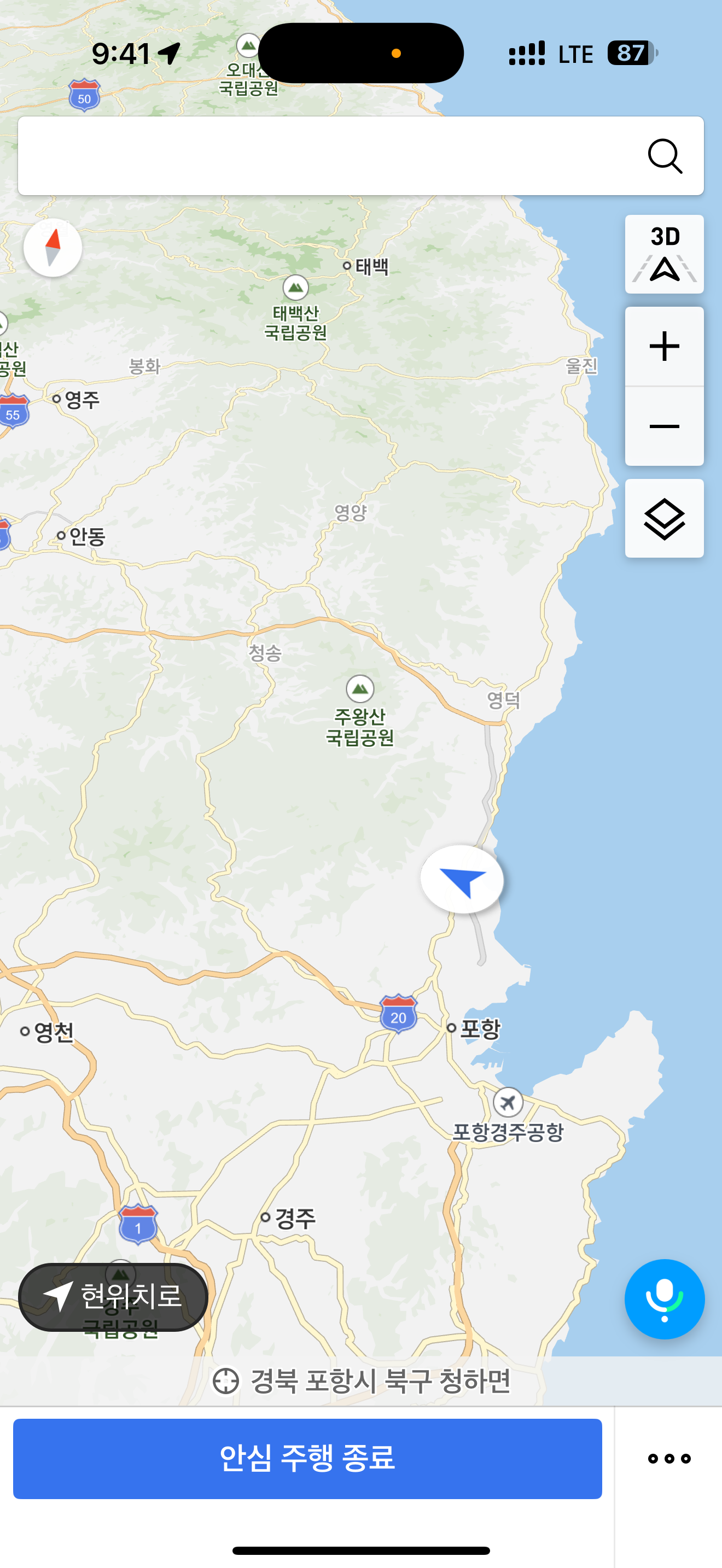End safe driving with 안심 주행 종료
Screen dimensions: 722x1568
point(307,1459)
